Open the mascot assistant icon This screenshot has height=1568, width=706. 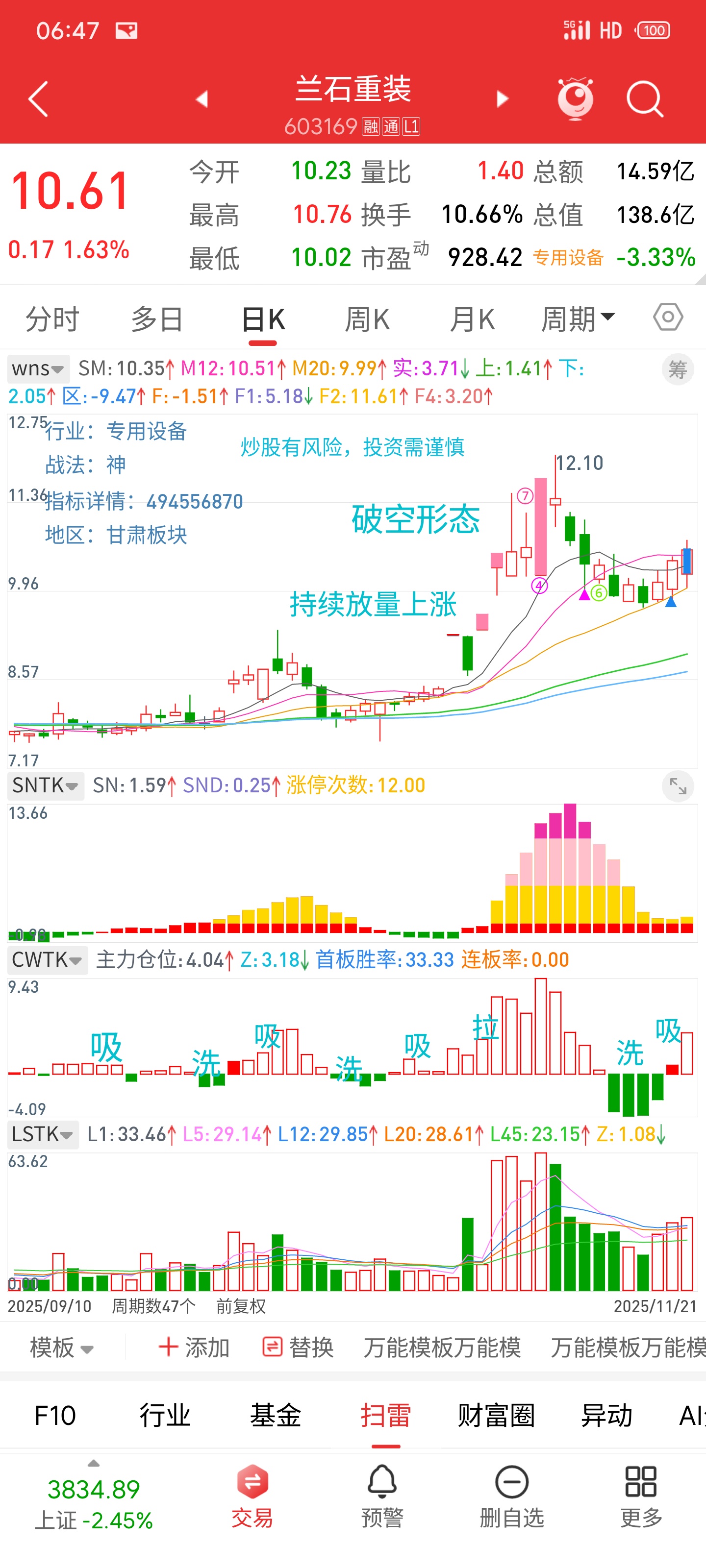click(x=575, y=98)
